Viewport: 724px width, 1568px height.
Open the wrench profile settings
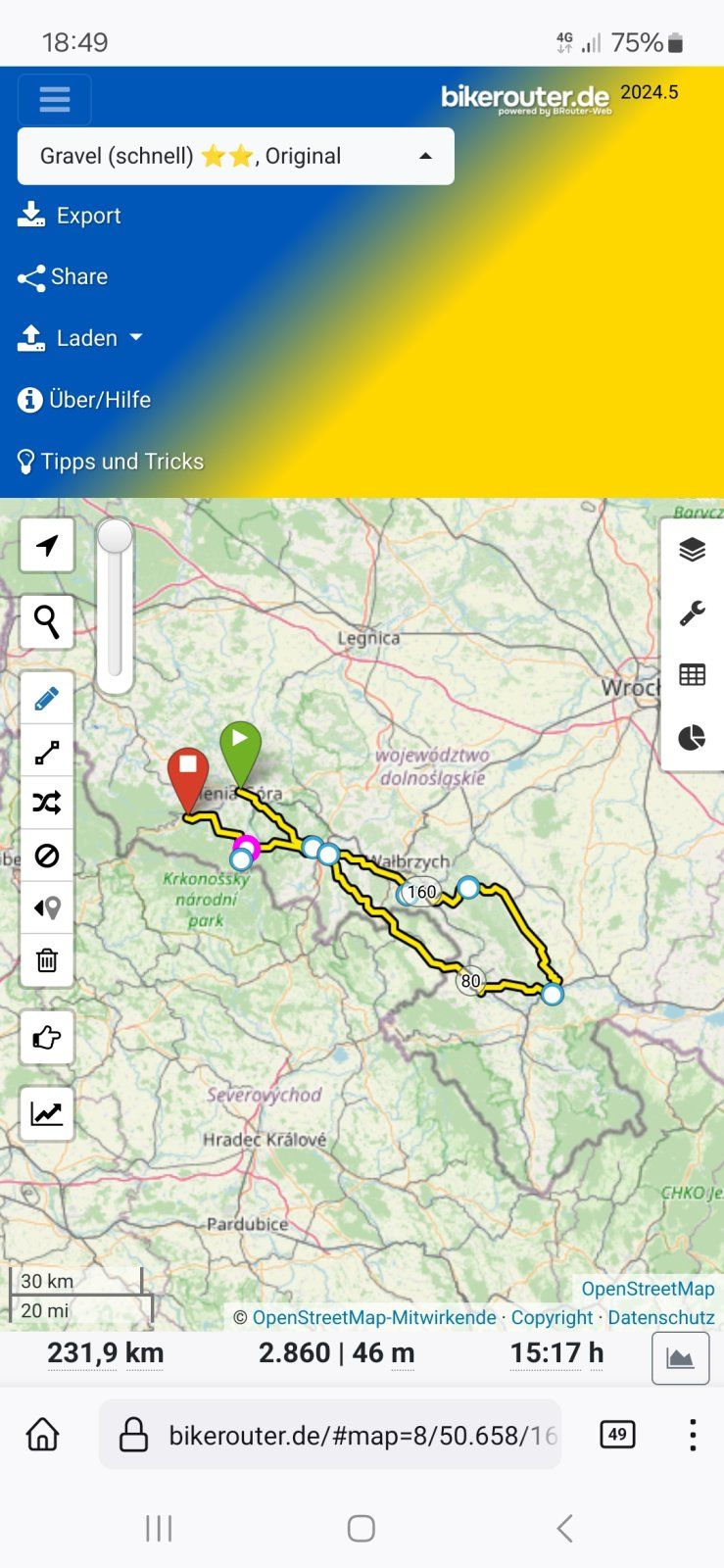click(x=692, y=613)
